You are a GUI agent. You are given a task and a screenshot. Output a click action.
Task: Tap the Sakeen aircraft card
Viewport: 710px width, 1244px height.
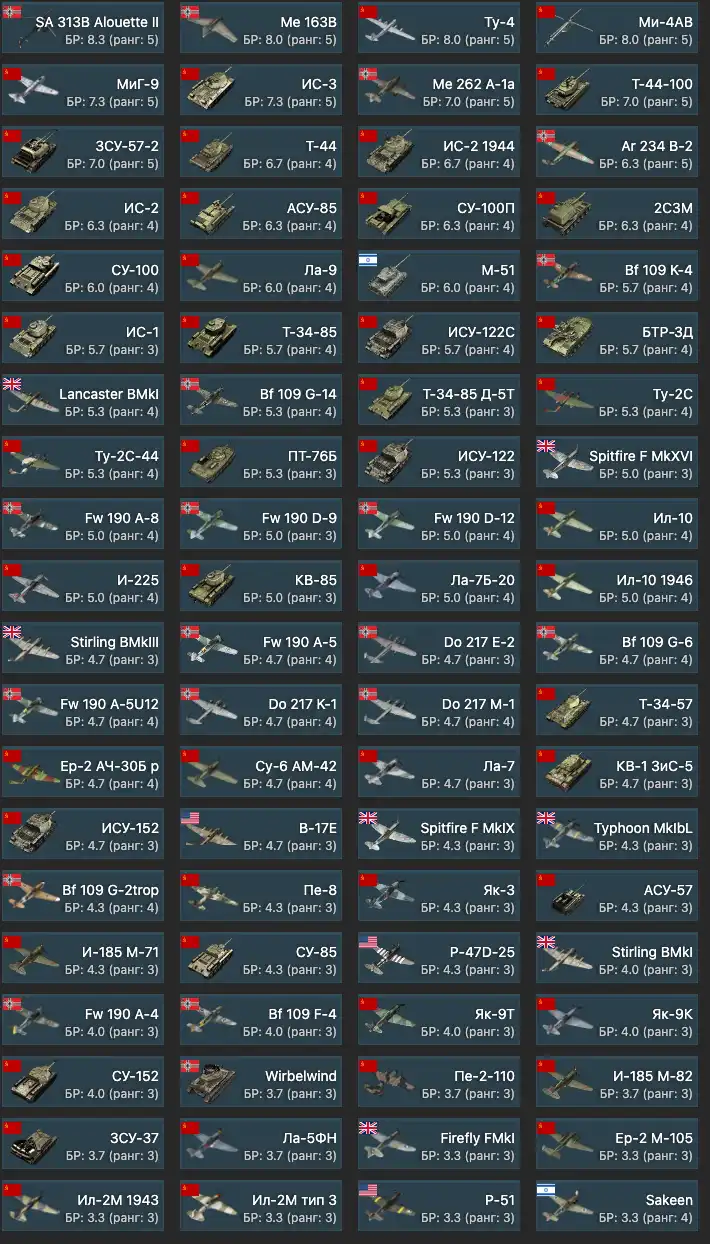[616, 1206]
